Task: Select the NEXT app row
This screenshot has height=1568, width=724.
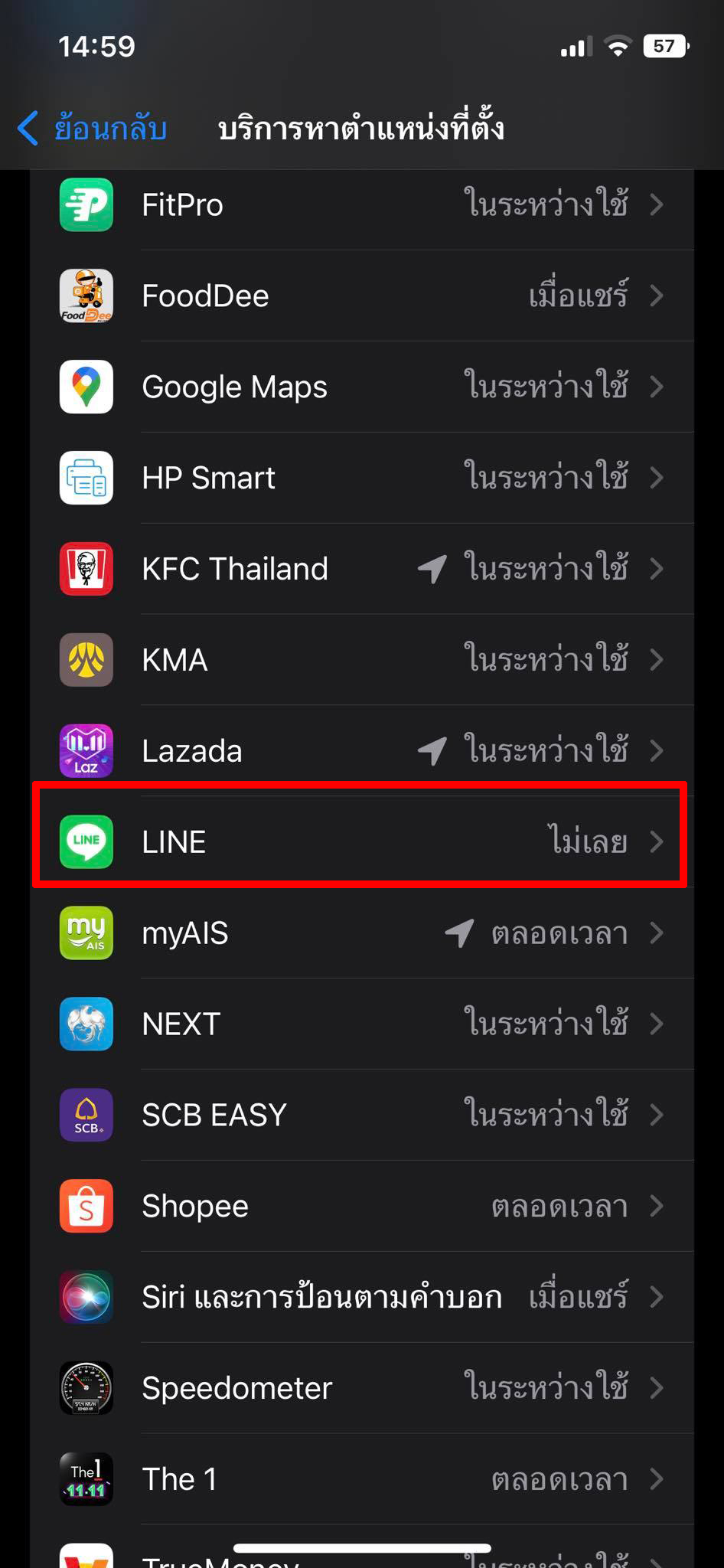Action: 362,1024
